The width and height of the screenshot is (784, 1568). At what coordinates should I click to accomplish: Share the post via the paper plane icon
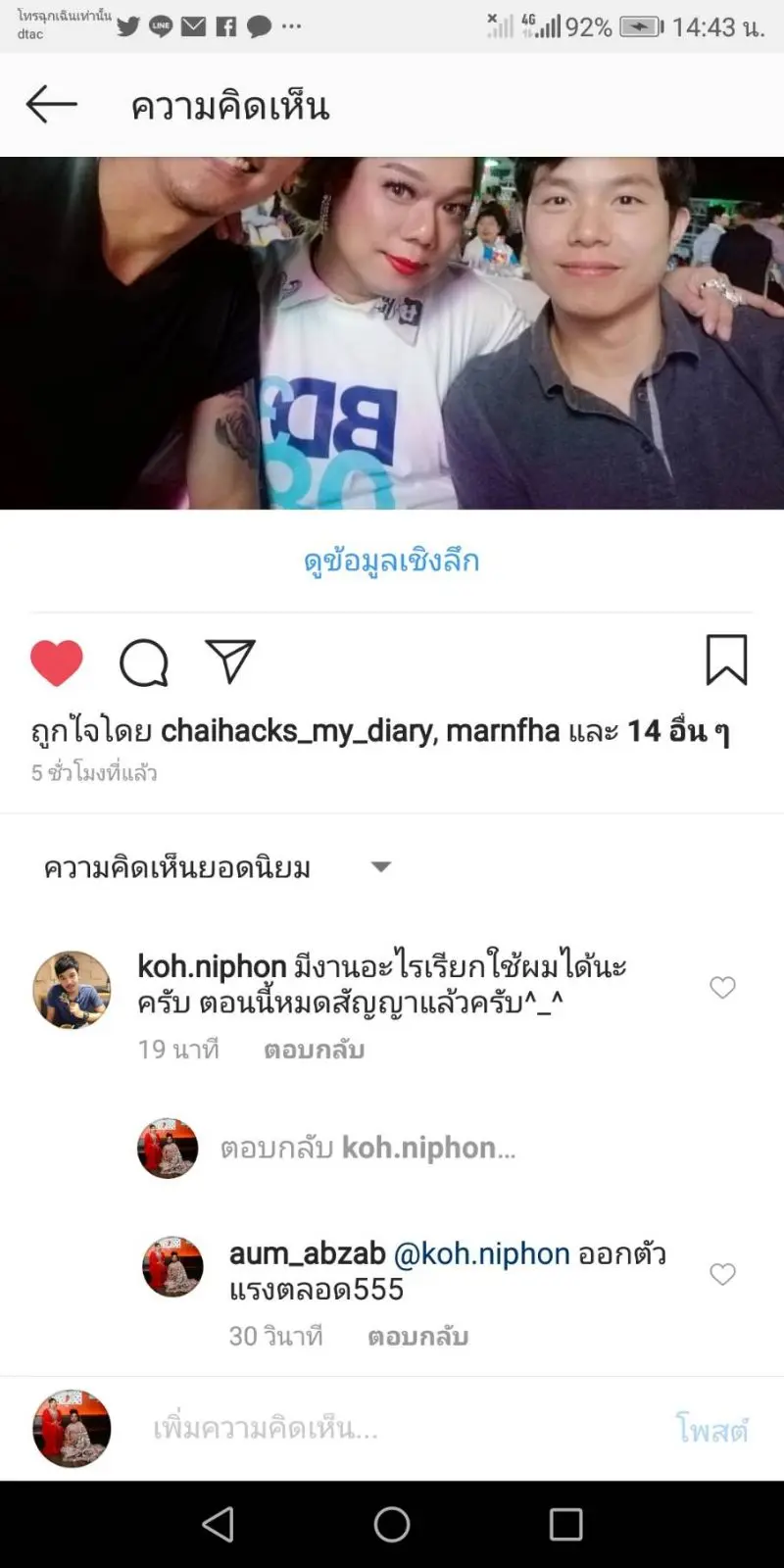[230, 661]
